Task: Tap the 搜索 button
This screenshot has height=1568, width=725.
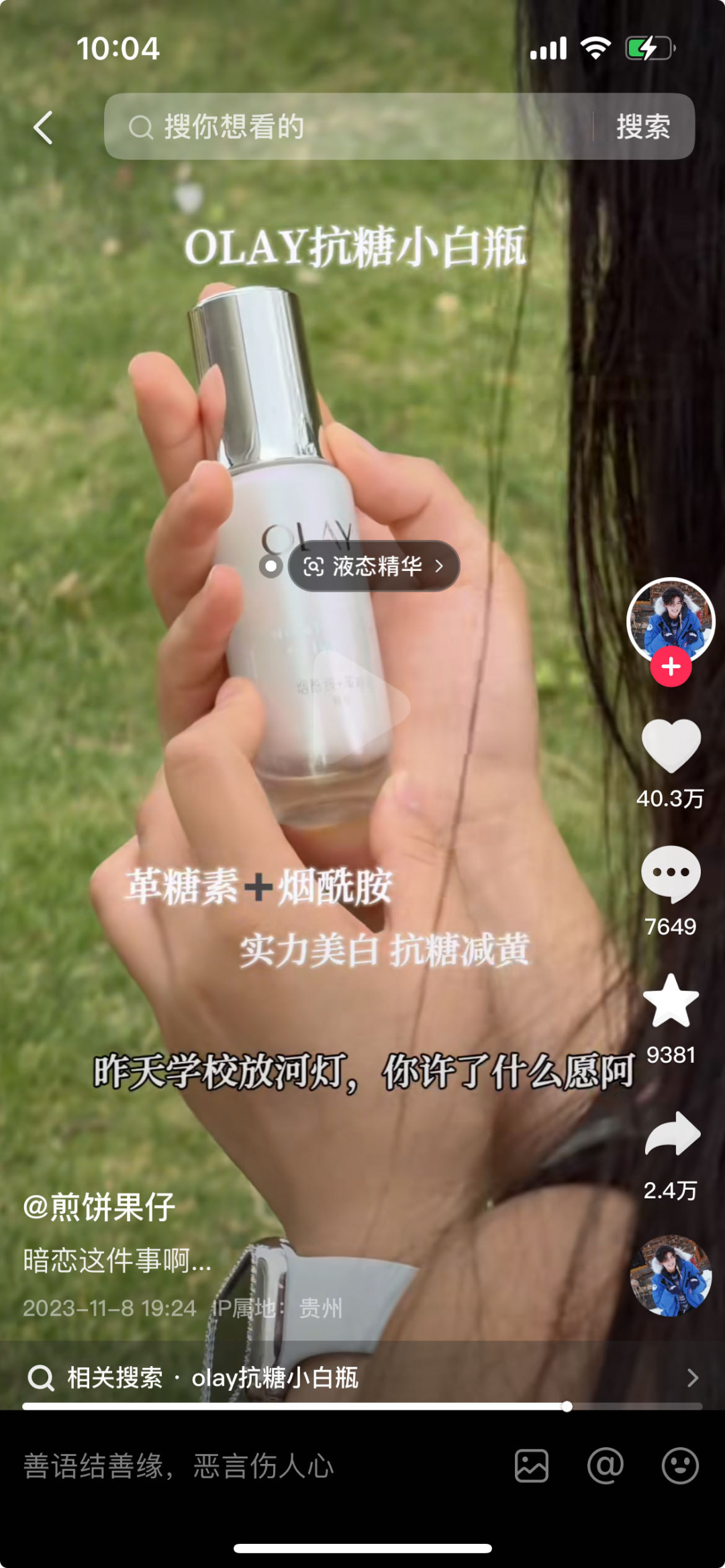Action: pyautogui.click(x=642, y=127)
